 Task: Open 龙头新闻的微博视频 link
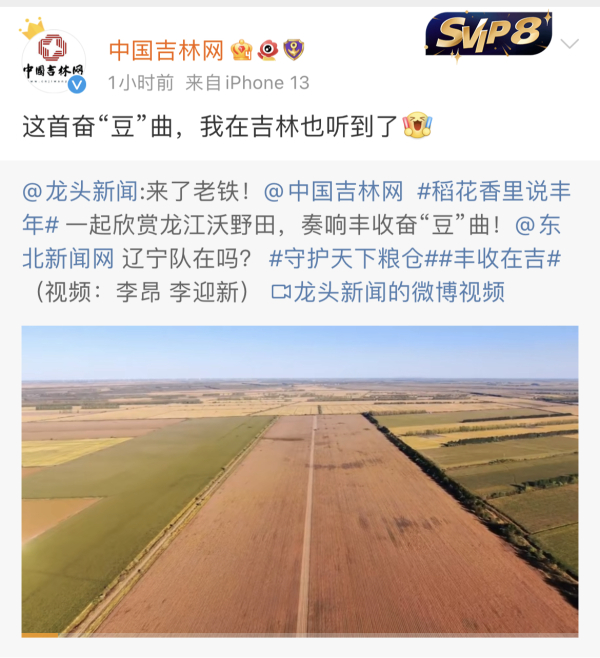(388, 291)
